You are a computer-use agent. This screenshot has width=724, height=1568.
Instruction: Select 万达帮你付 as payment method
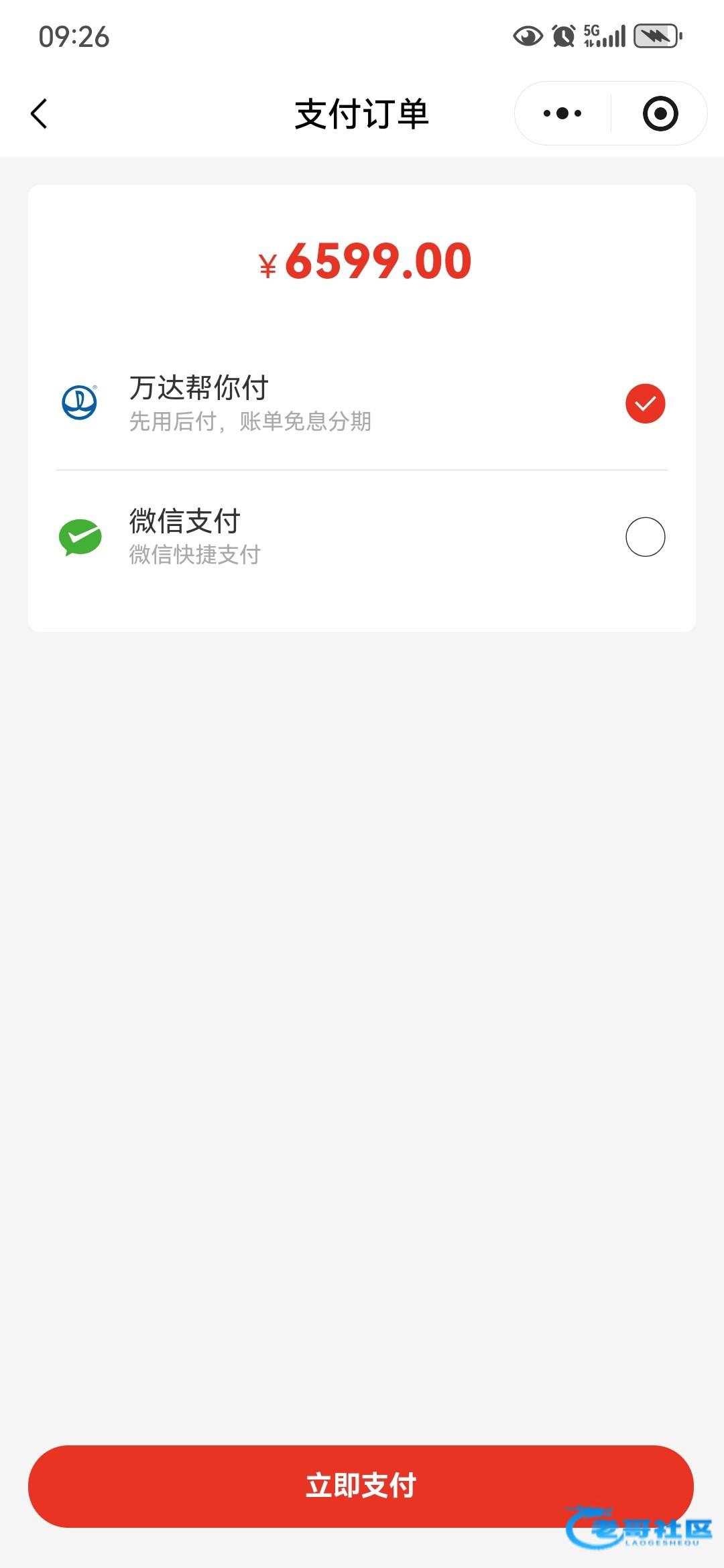[645, 403]
